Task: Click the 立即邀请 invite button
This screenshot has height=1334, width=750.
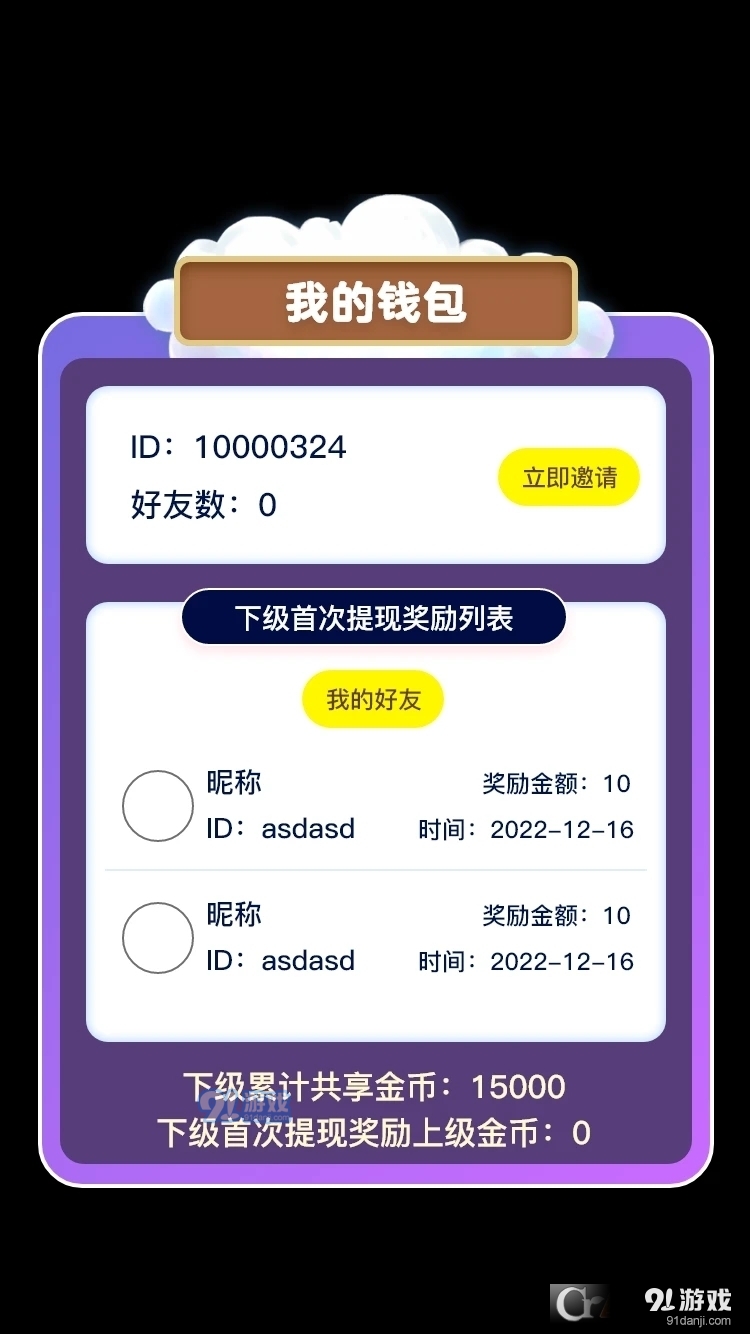Action: coord(568,477)
